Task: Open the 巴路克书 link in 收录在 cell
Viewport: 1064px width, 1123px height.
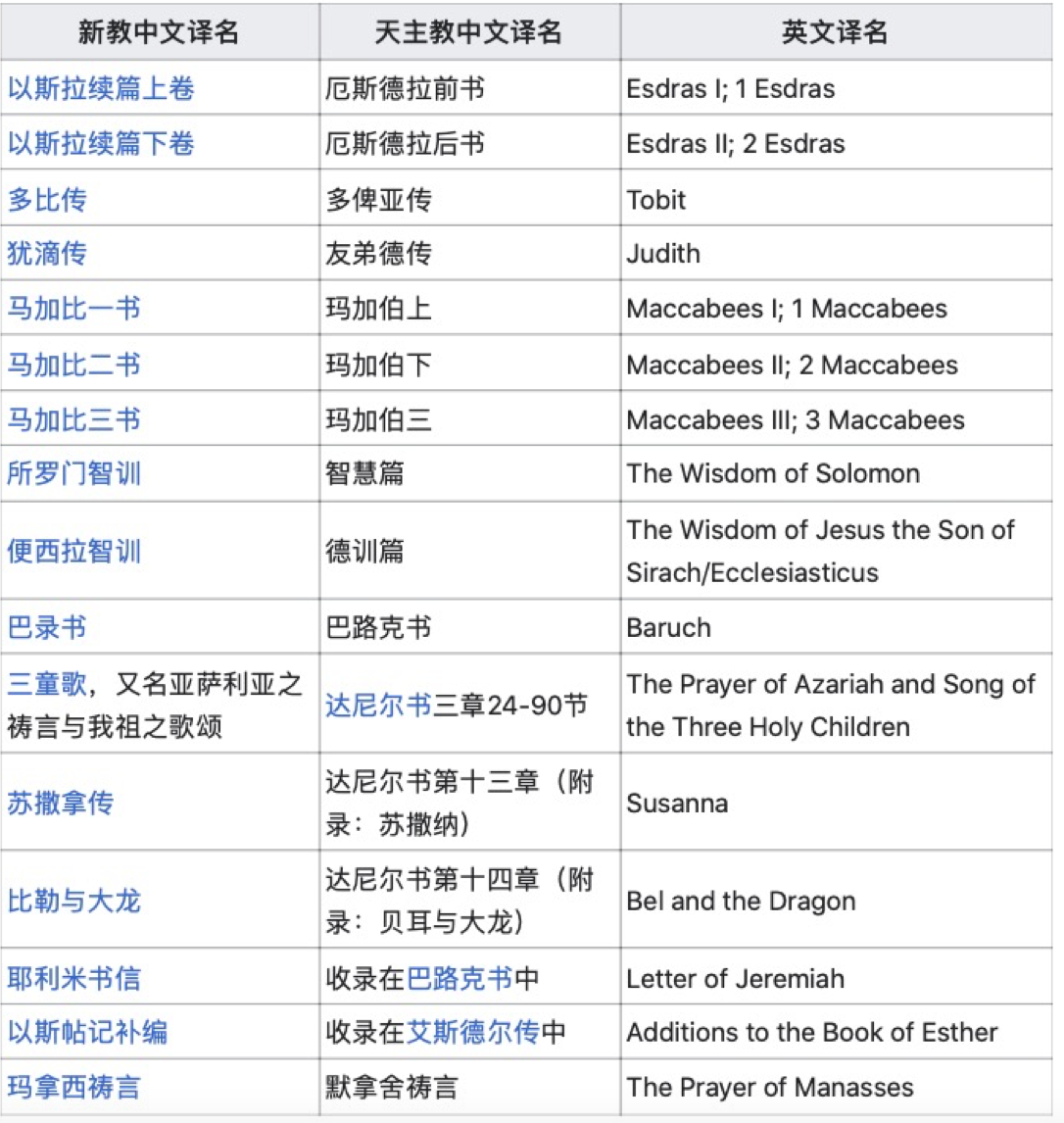Action: [459, 978]
